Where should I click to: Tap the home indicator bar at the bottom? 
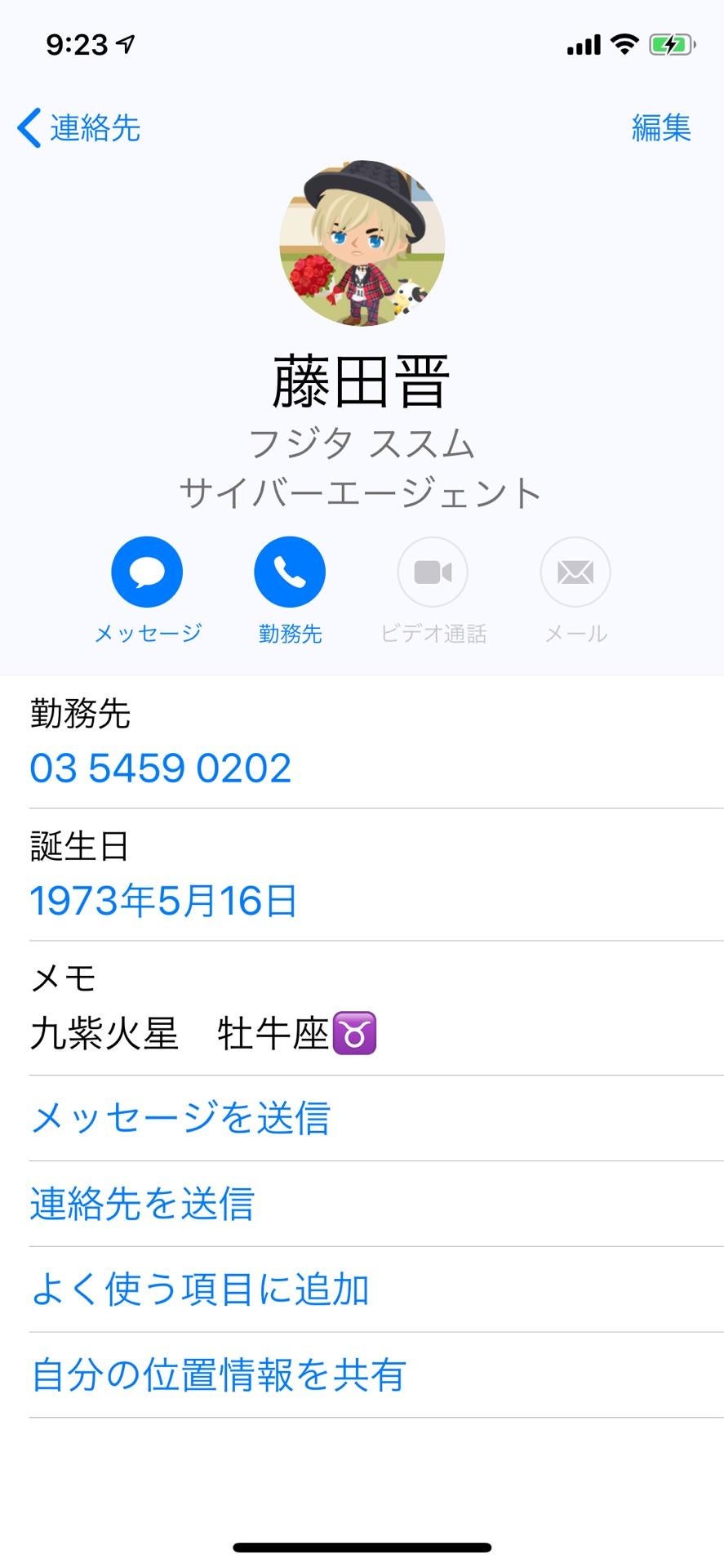coord(362,1547)
